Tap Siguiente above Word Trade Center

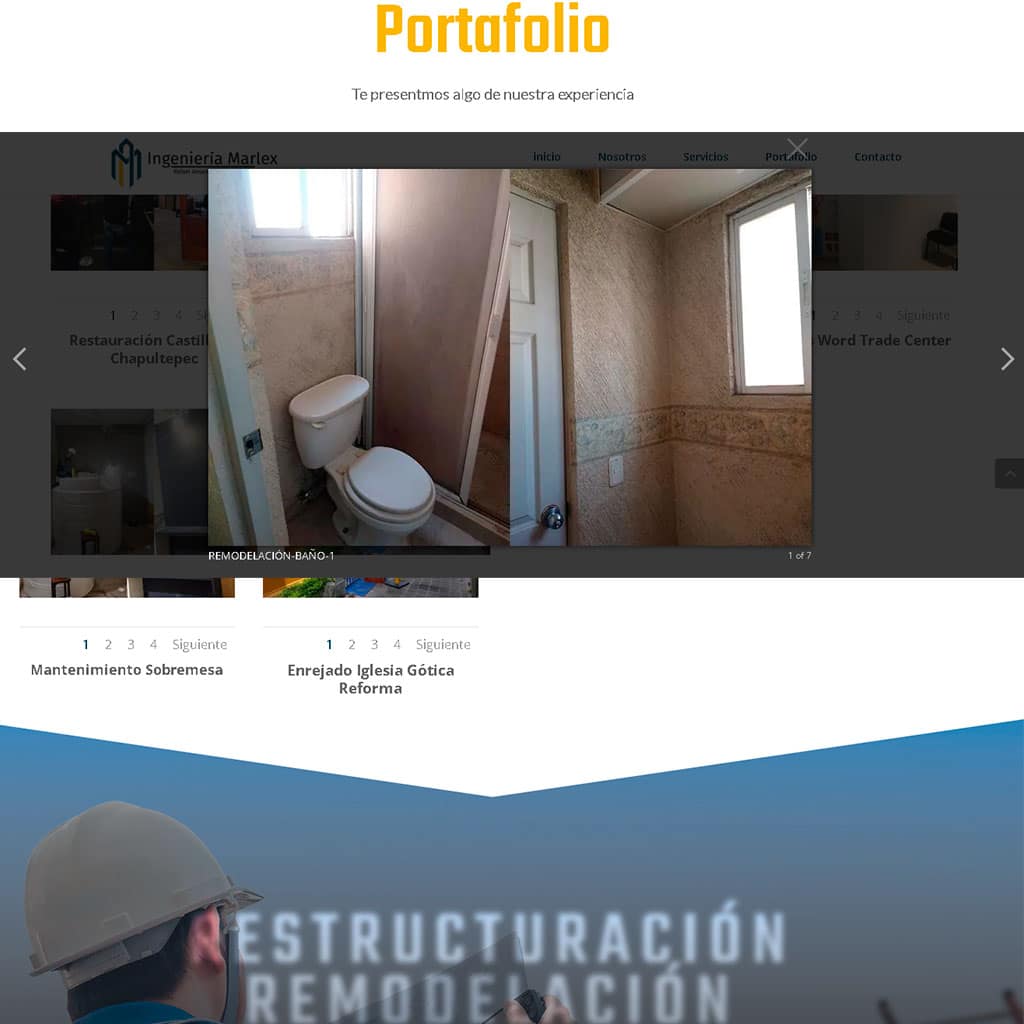922,315
